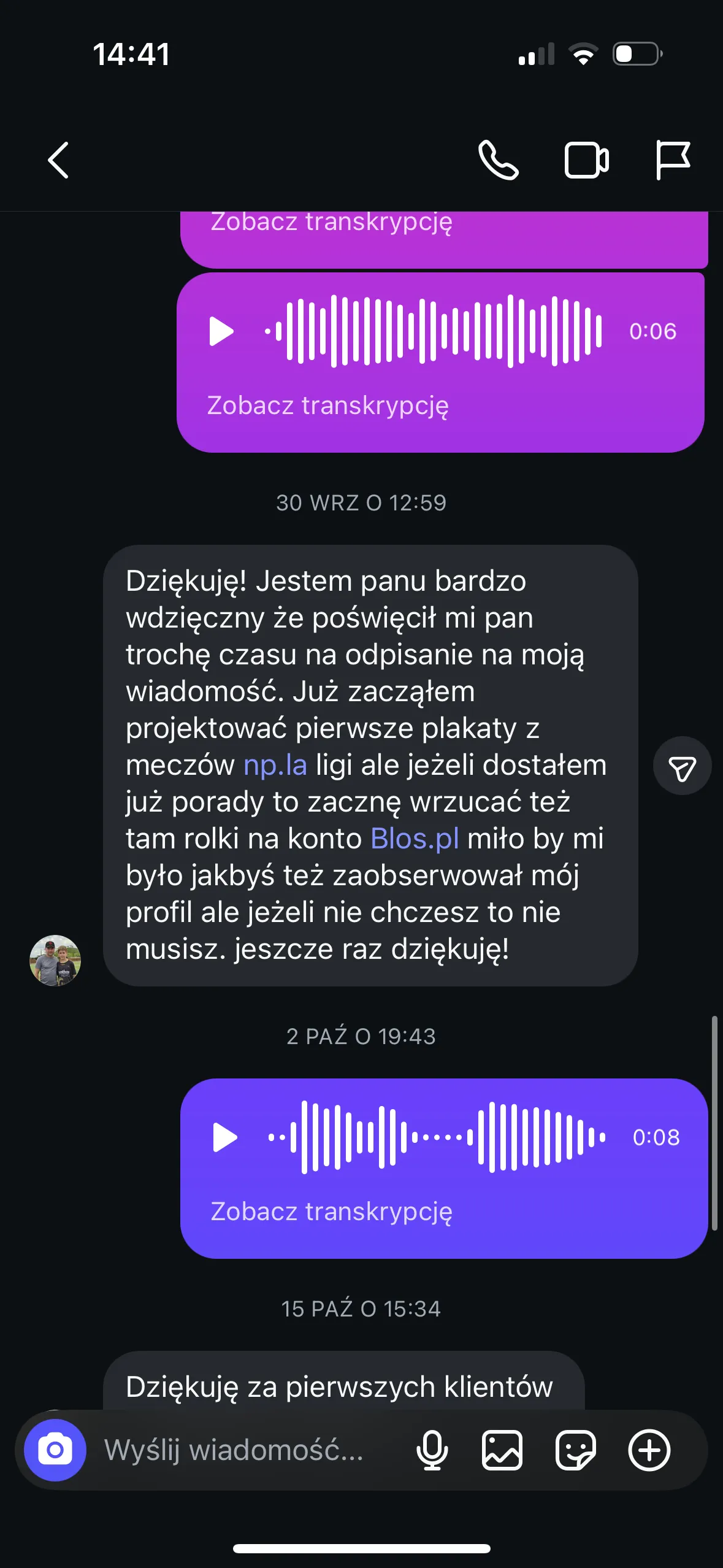The image size is (723, 1568).
Task: Attach a photo from the gallery
Action: 502,1450
